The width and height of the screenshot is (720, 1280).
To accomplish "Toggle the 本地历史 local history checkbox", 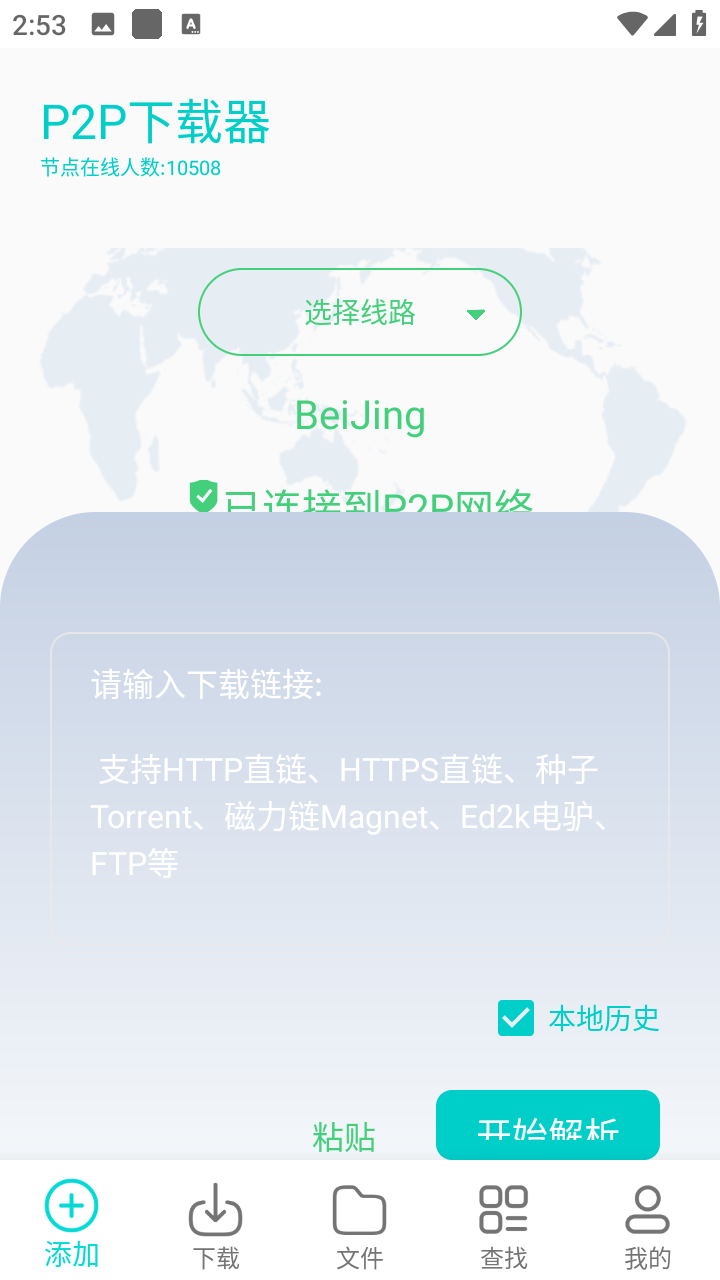I will (515, 1017).
